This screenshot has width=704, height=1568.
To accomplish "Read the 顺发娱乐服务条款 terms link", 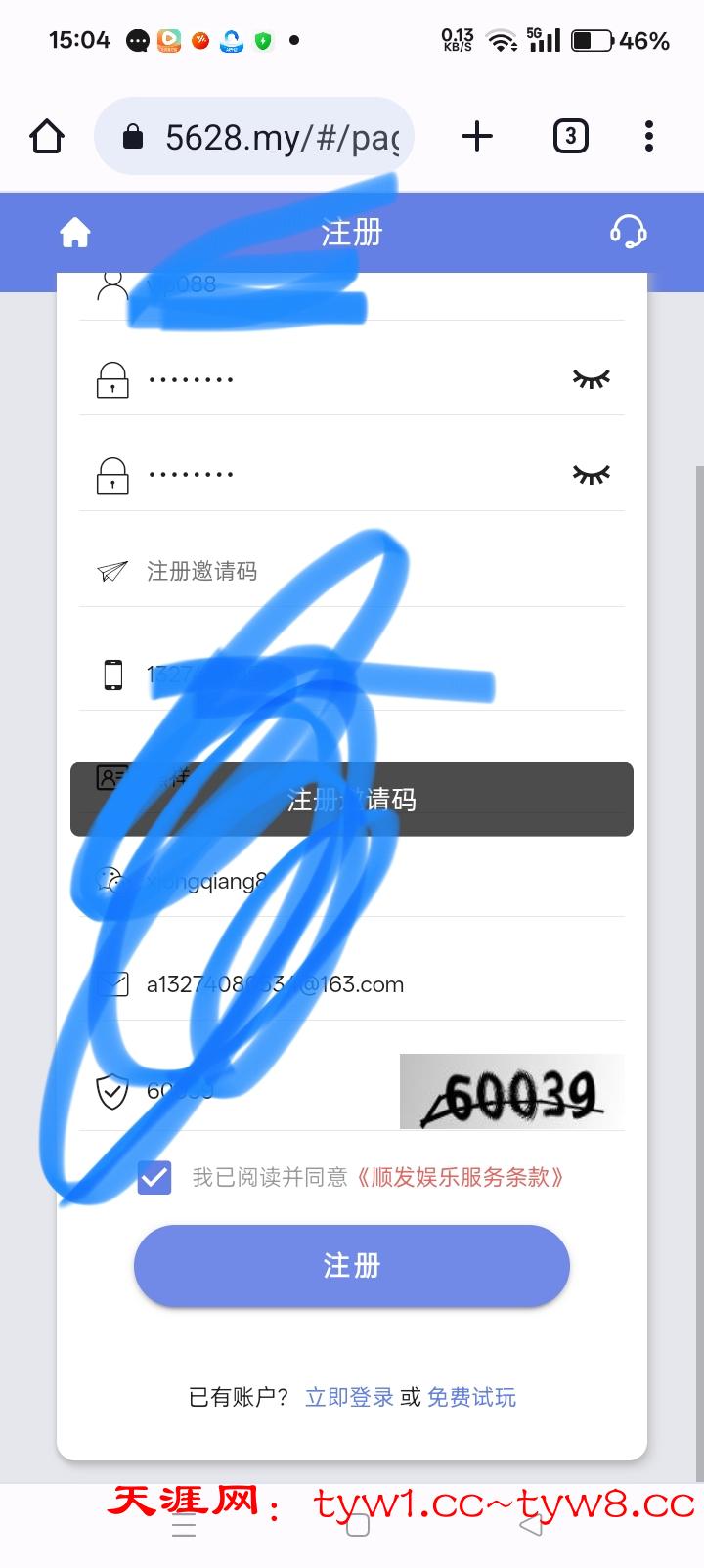I will point(458,1177).
